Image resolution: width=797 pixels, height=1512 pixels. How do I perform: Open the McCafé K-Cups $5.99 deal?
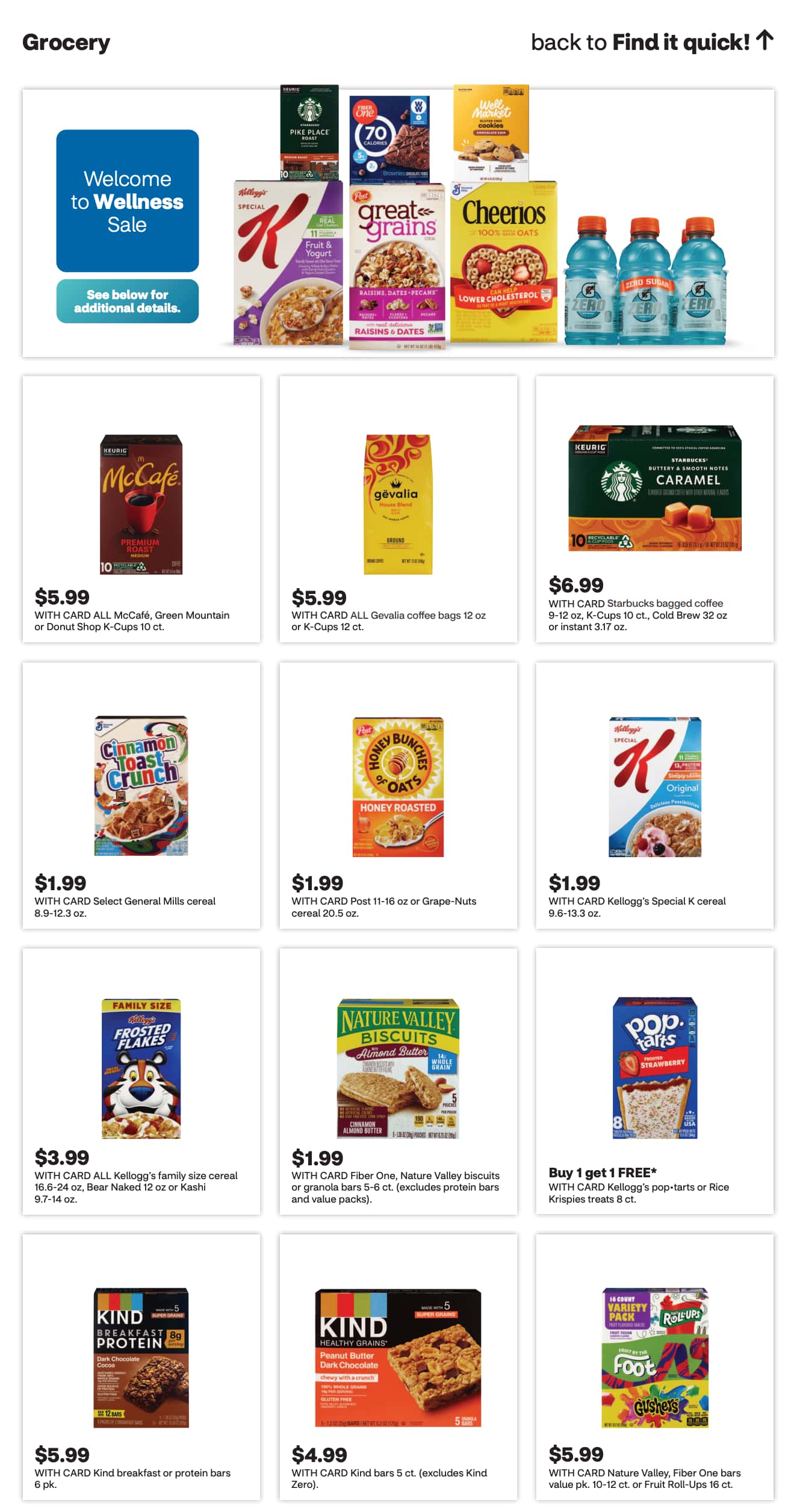[141, 509]
